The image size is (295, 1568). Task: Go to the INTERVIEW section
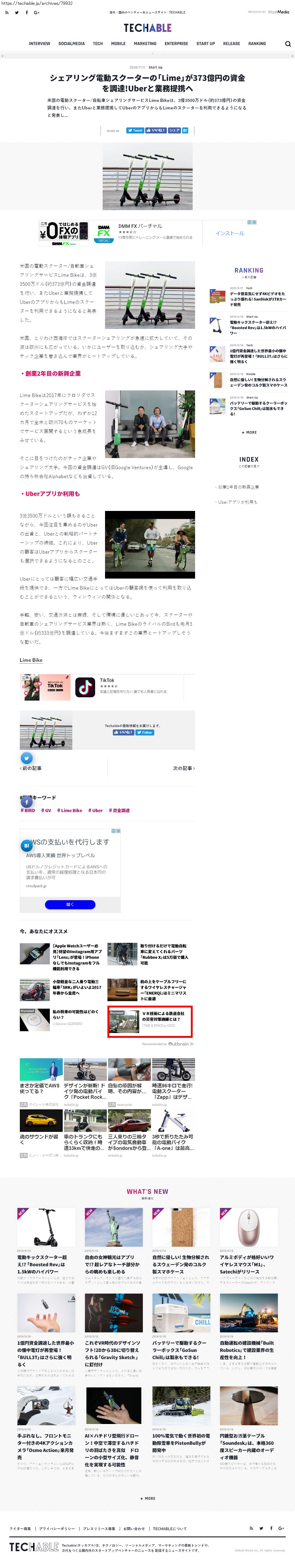pos(40,44)
